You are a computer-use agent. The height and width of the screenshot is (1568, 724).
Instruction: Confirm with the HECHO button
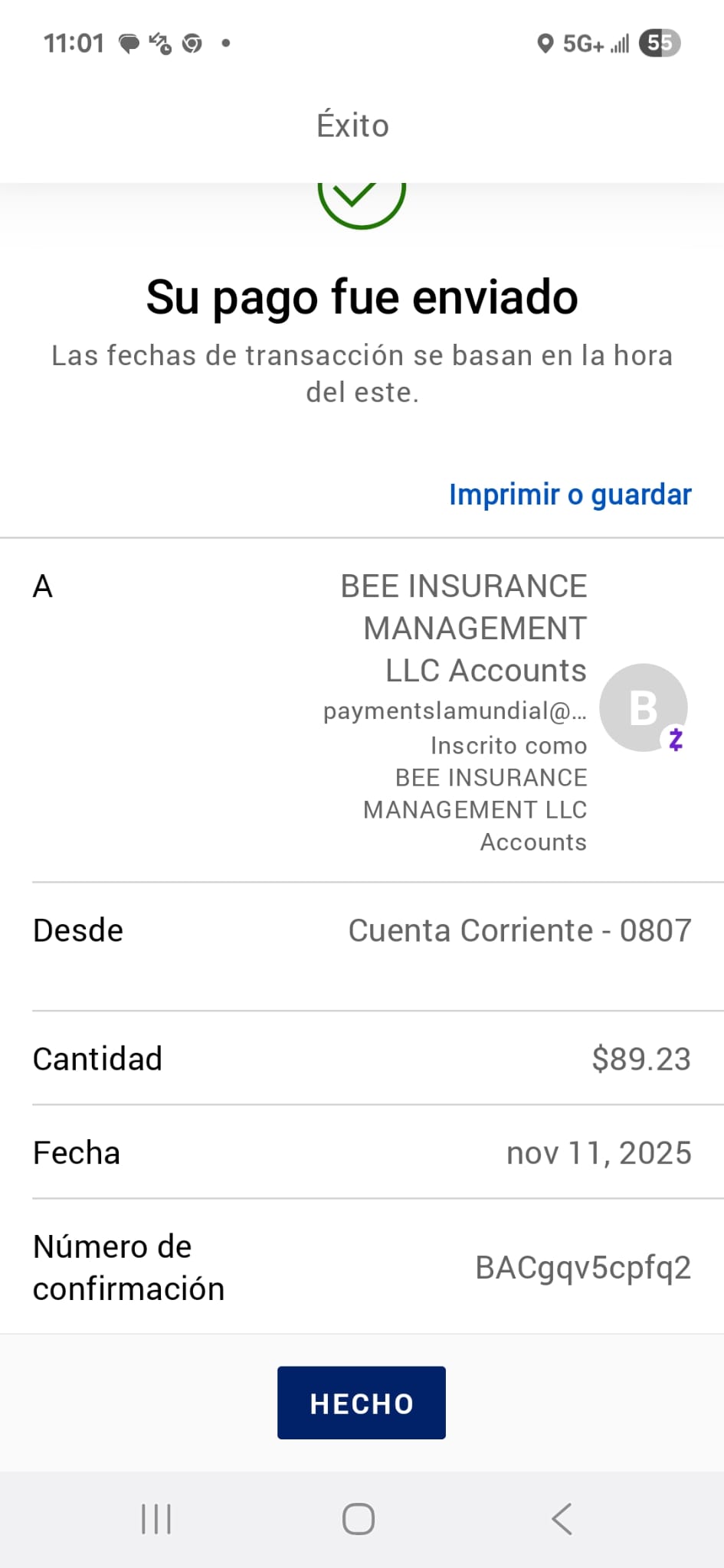coord(362,1403)
